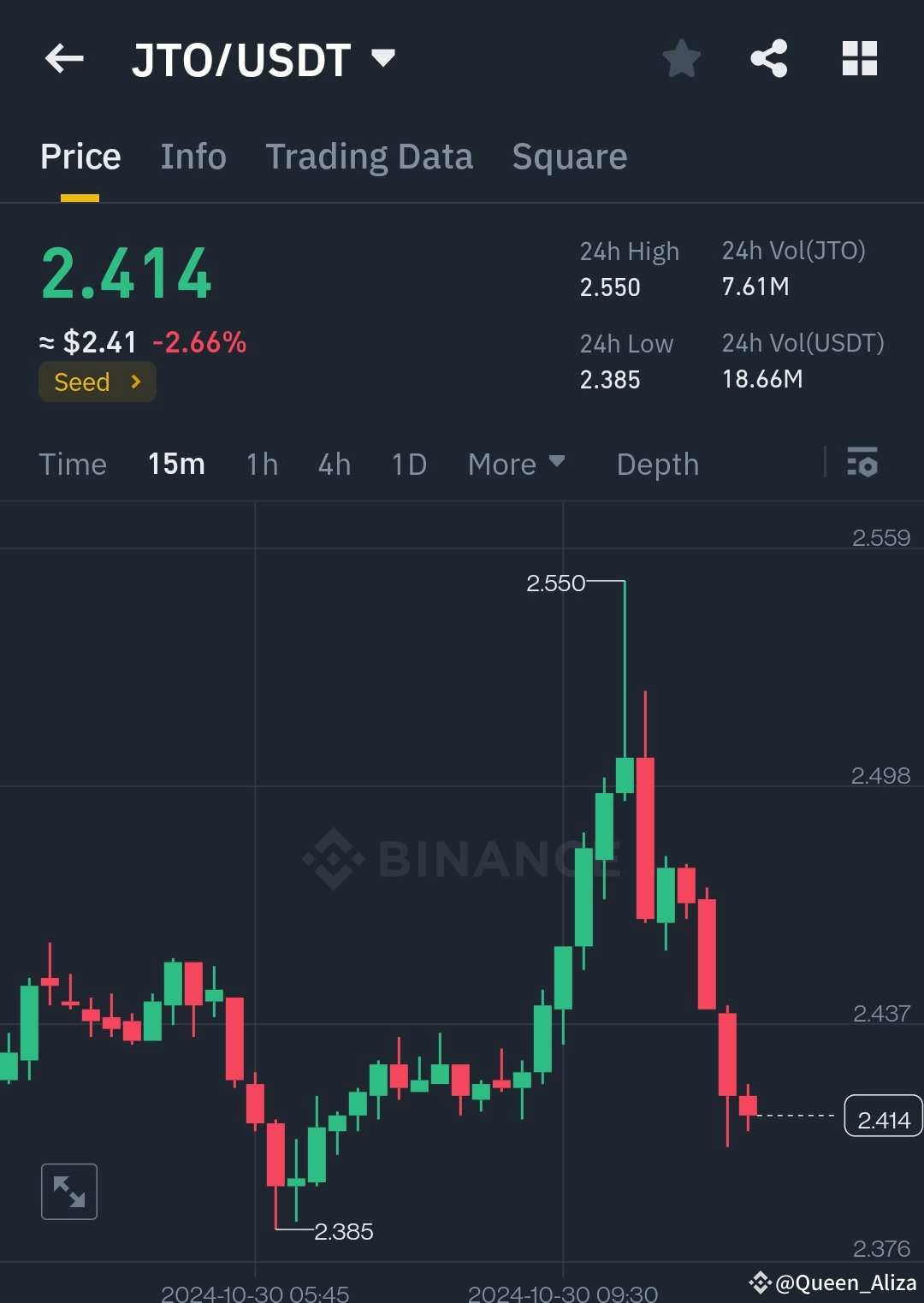The height and width of the screenshot is (1303, 924).
Task: Expand the chart to fullscreen
Action: 68,1190
